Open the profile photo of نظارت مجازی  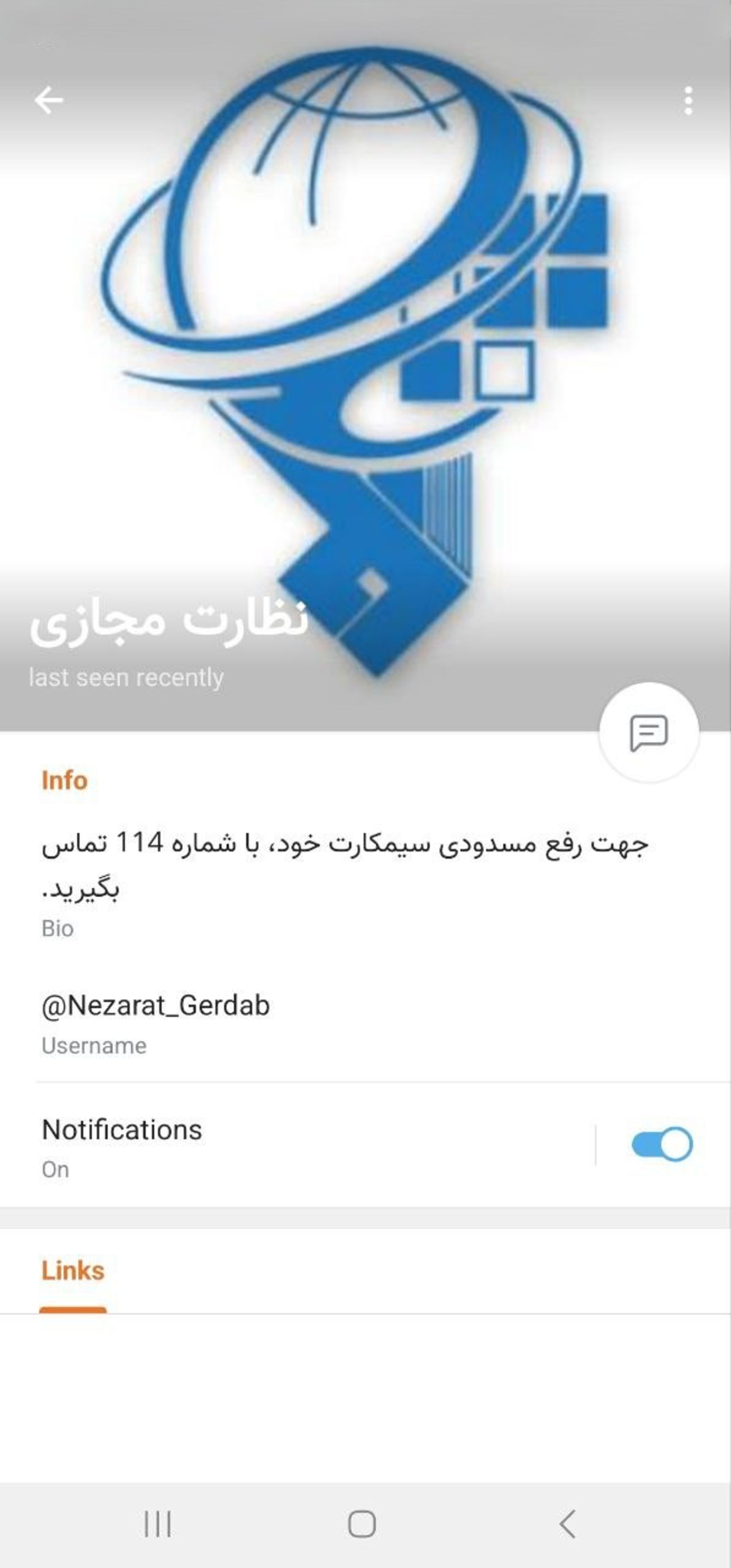pos(365,365)
